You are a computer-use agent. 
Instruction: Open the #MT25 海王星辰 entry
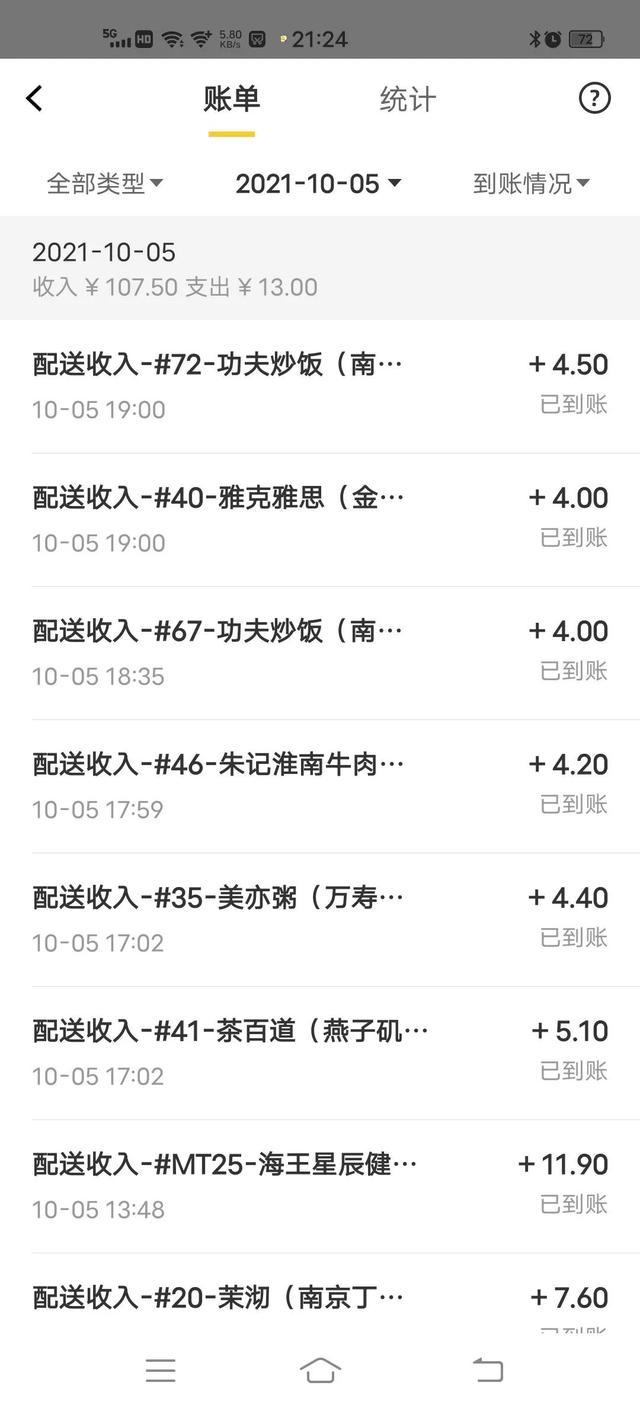click(320, 1186)
